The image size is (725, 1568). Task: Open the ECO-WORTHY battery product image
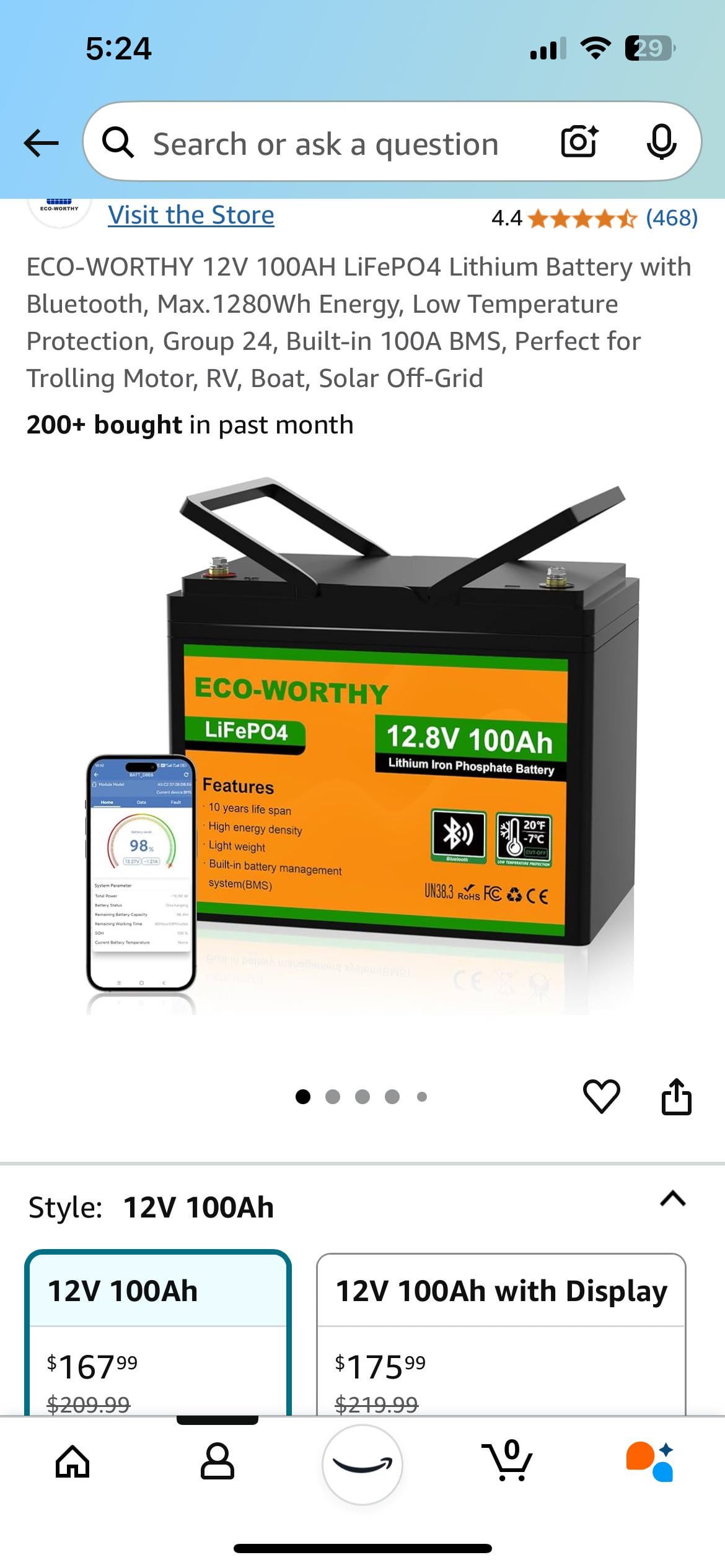pyautogui.click(x=362, y=743)
